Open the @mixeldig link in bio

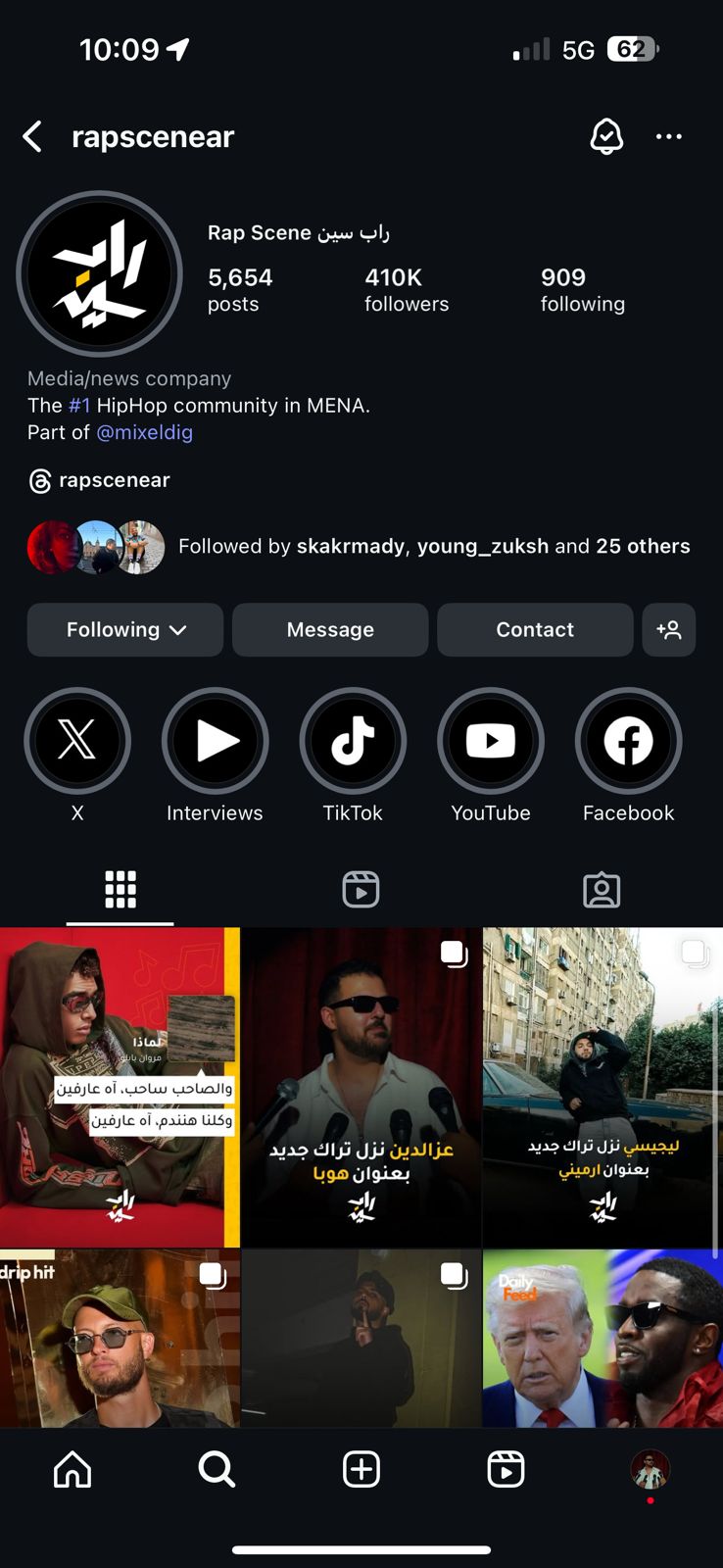144,432
